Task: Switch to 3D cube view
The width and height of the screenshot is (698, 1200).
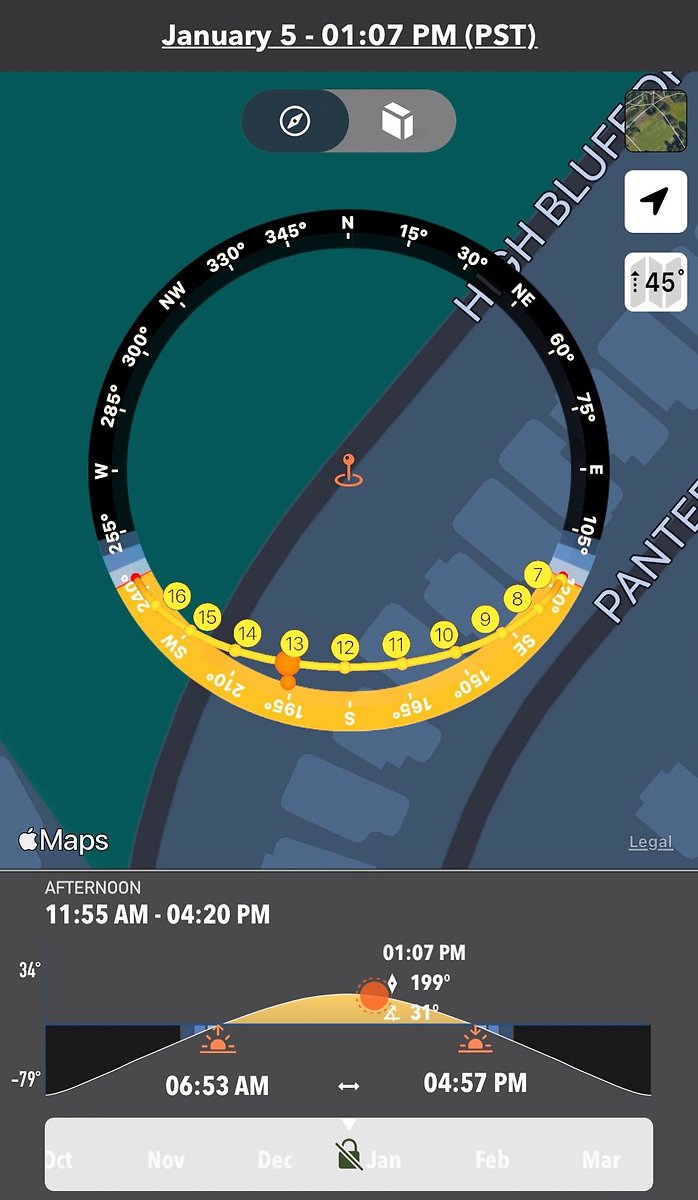Action: click(x=397, y=121)
